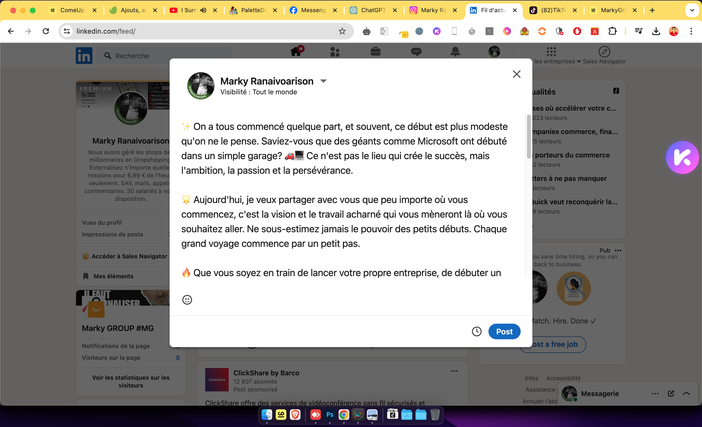Open the schedule post clock icon
This screenshot has width=702, height=427.
(476, 331)
